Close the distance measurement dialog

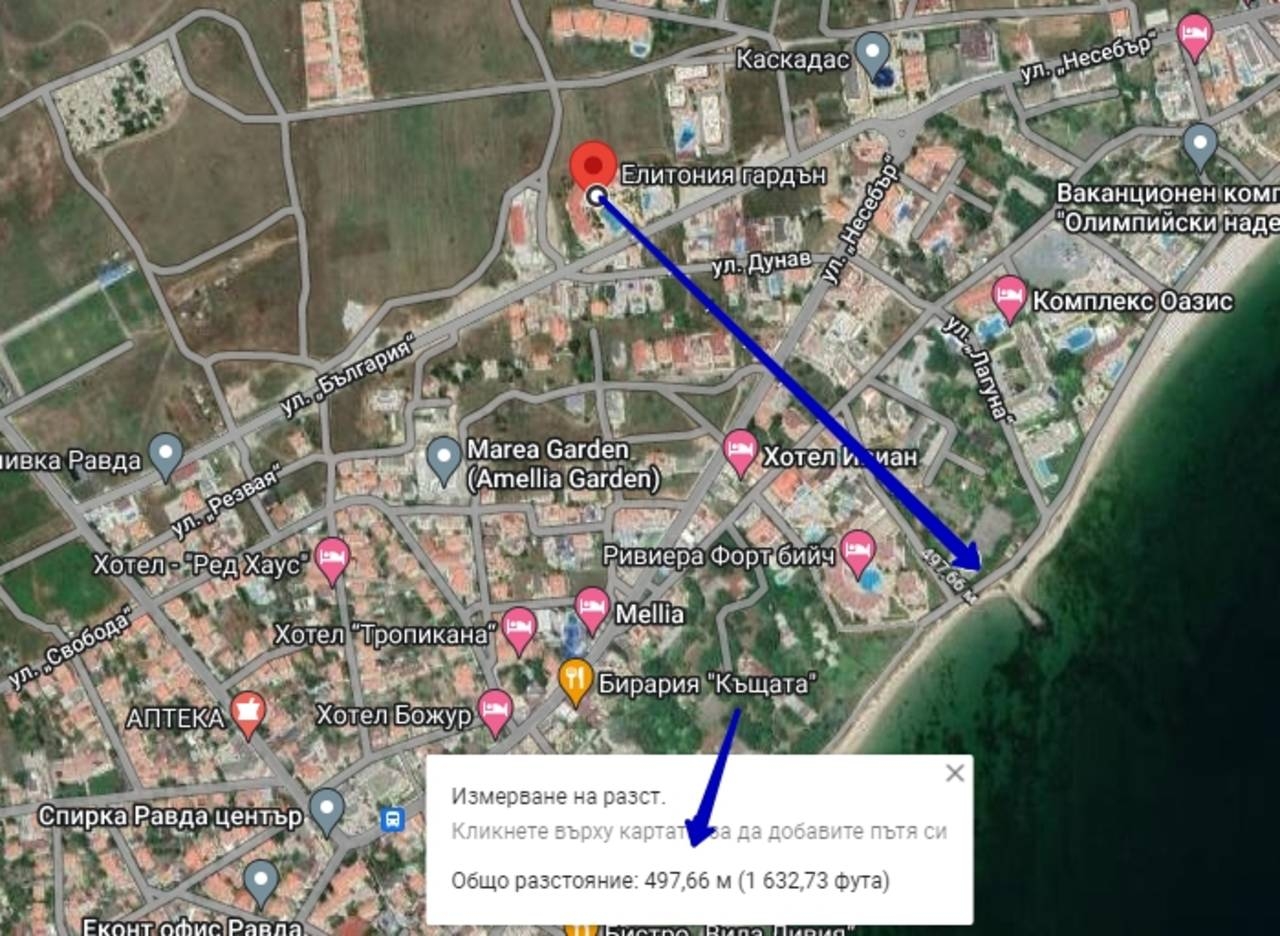[955, 773]
